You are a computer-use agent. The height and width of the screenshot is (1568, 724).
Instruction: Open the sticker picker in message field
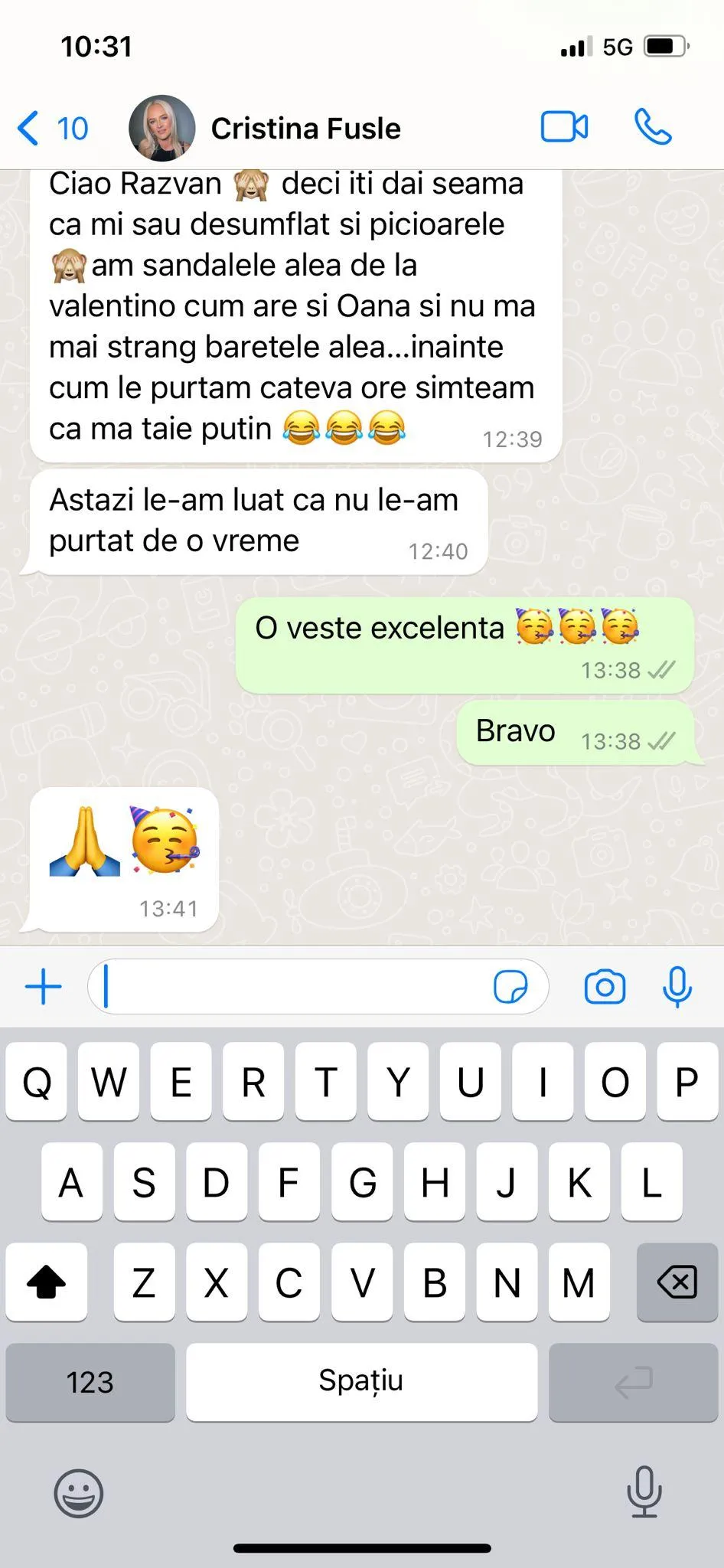point(510,986)
